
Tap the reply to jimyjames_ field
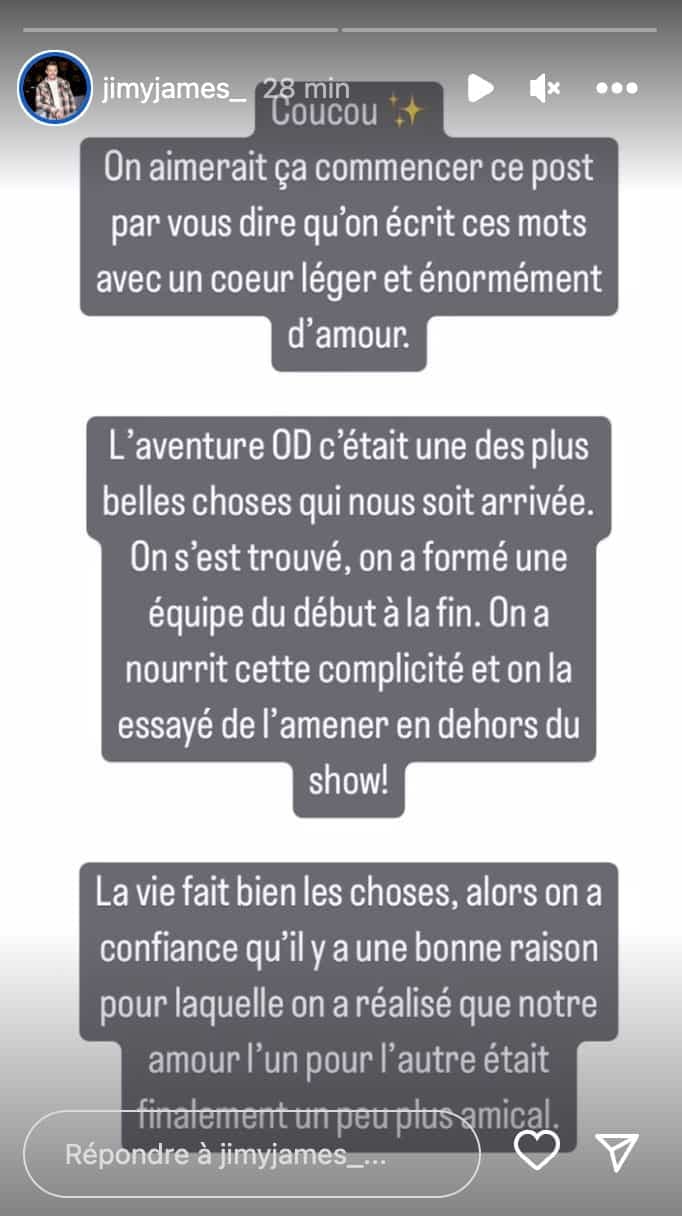point(252,1154)
